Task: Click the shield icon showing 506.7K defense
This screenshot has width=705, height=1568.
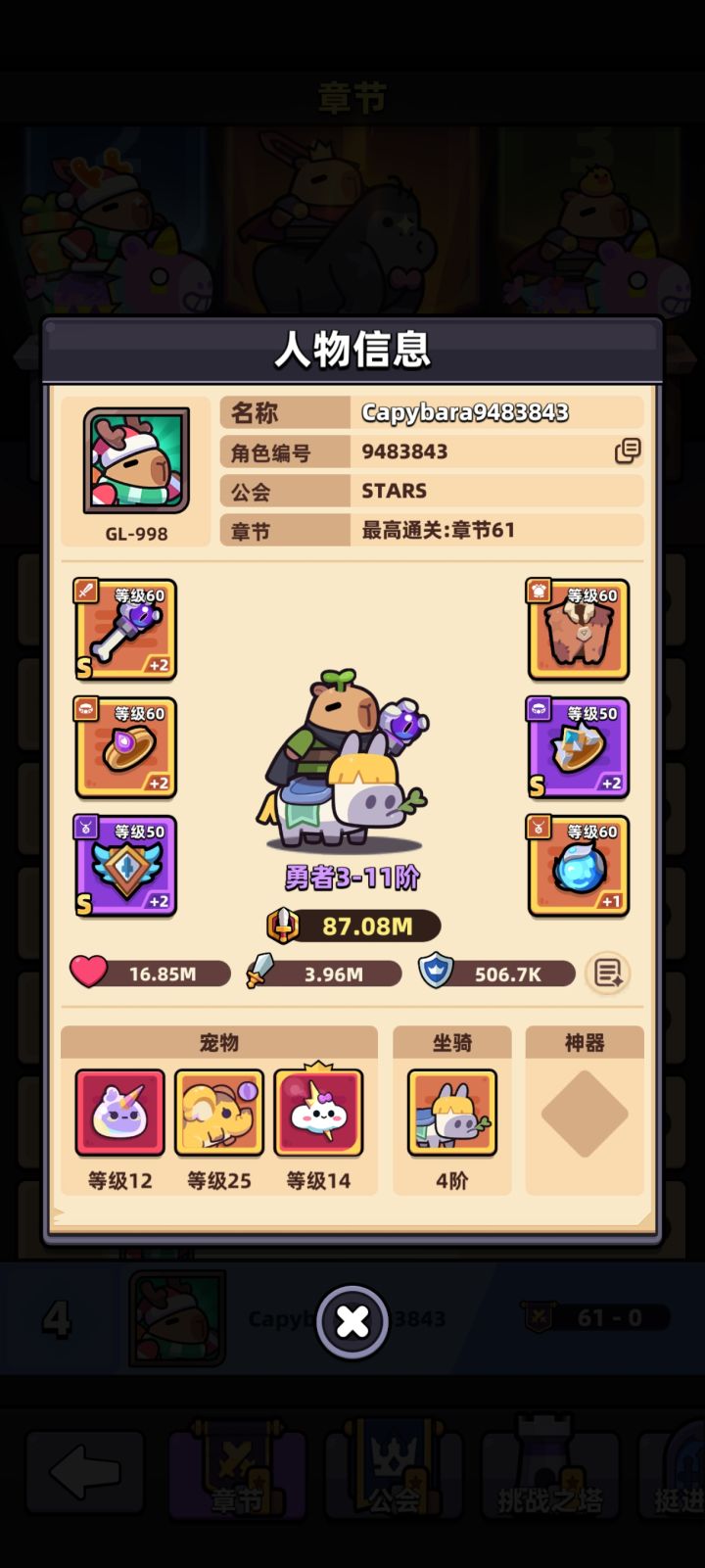Action: (435, 973)
